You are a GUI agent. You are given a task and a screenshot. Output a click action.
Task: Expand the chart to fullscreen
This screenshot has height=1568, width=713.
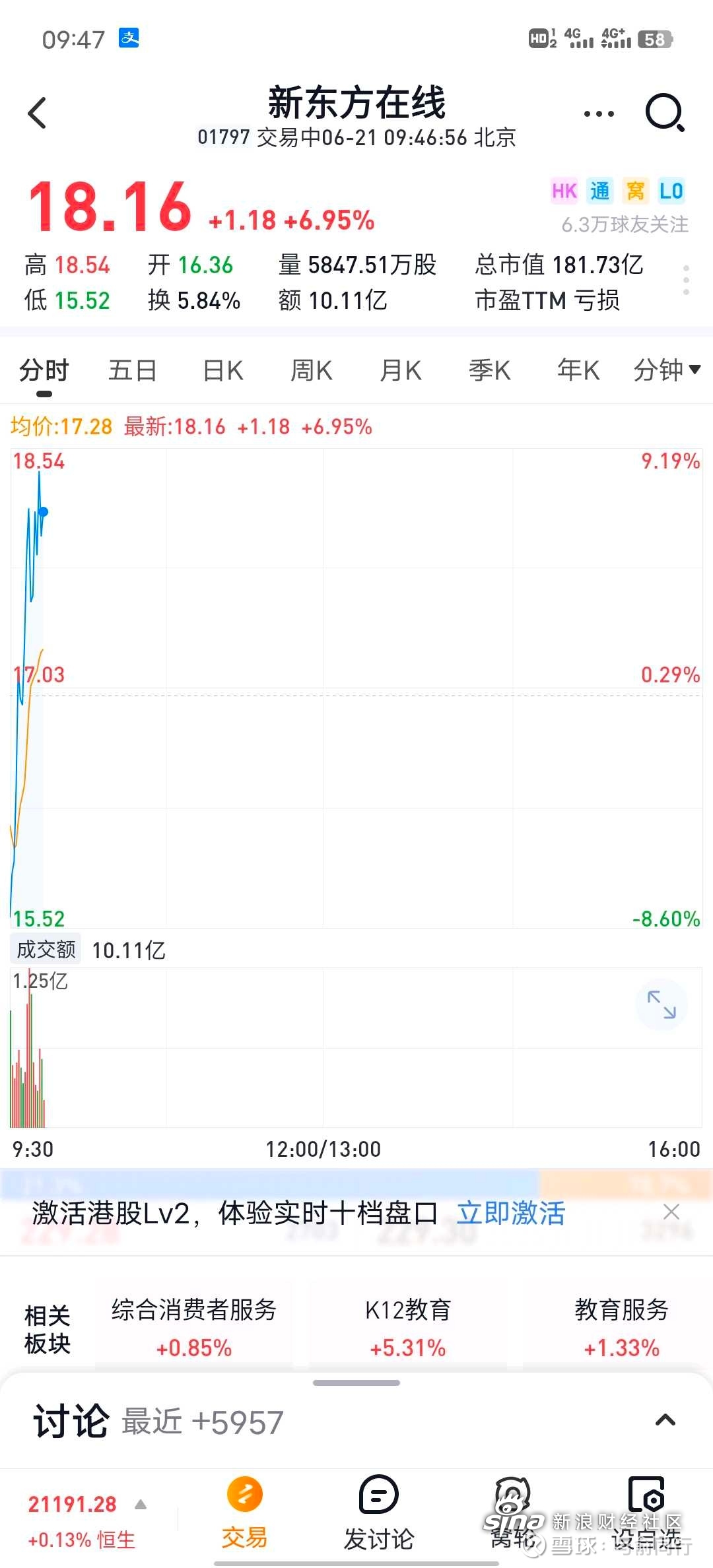(x=662, y=1004)
